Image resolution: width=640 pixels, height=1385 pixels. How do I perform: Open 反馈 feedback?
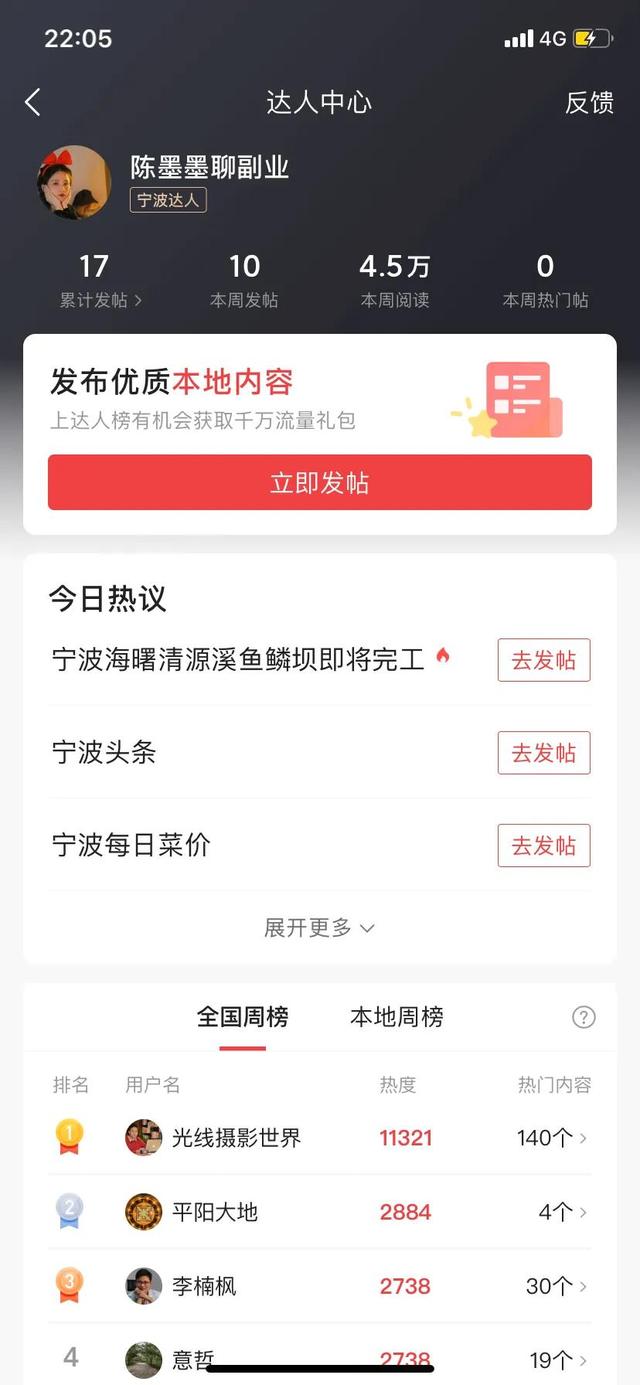point(589,102)
